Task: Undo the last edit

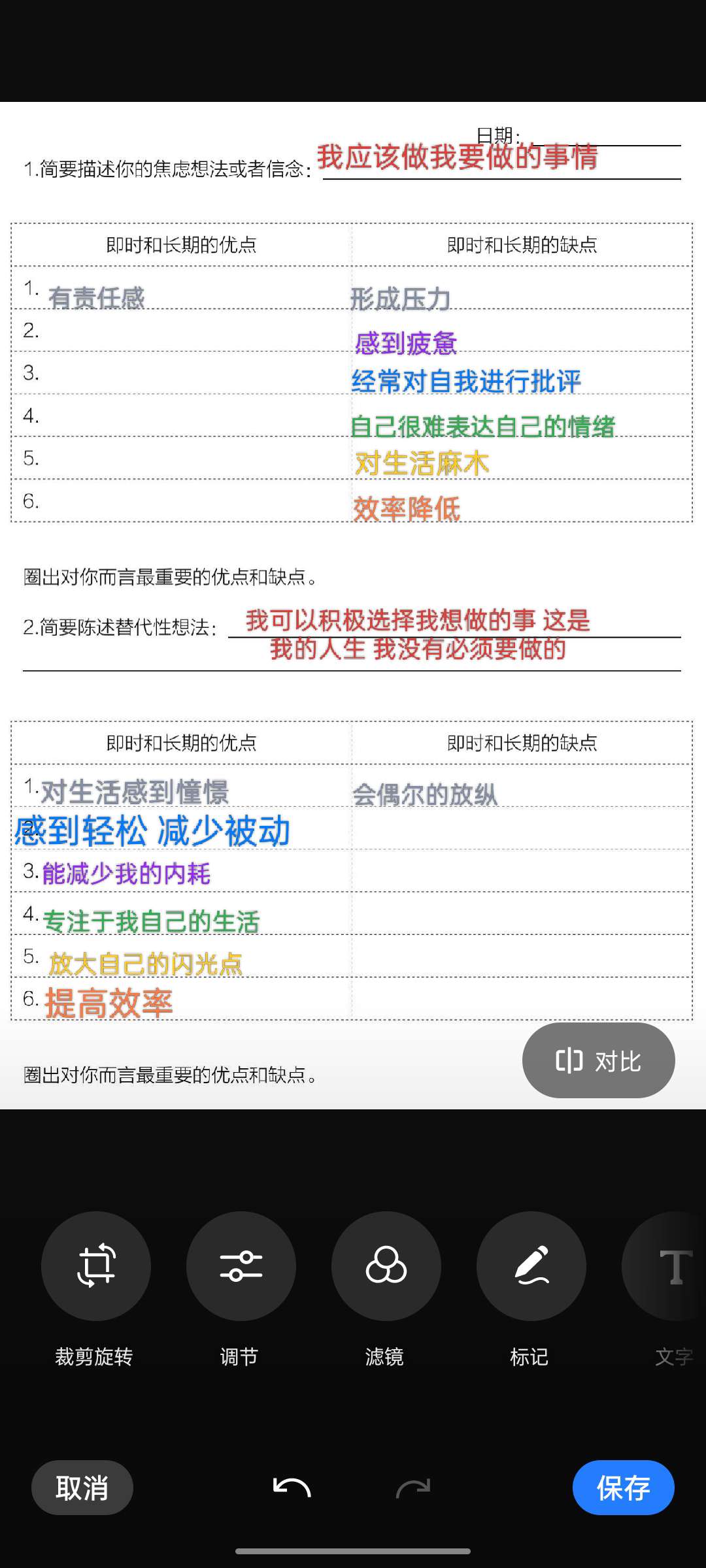Action: tap(292, 1488)
